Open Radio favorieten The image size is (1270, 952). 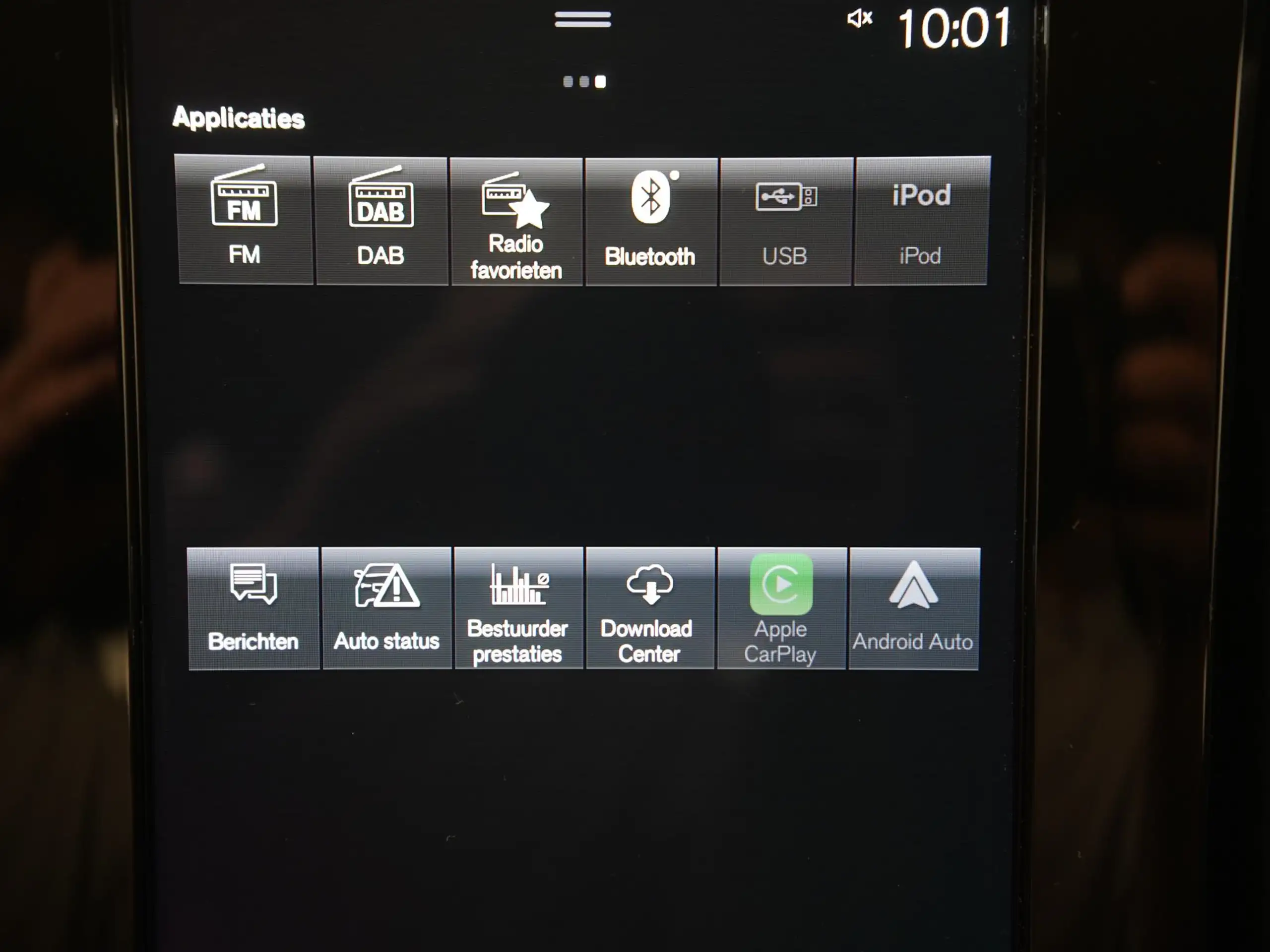(x=516, y=222)
